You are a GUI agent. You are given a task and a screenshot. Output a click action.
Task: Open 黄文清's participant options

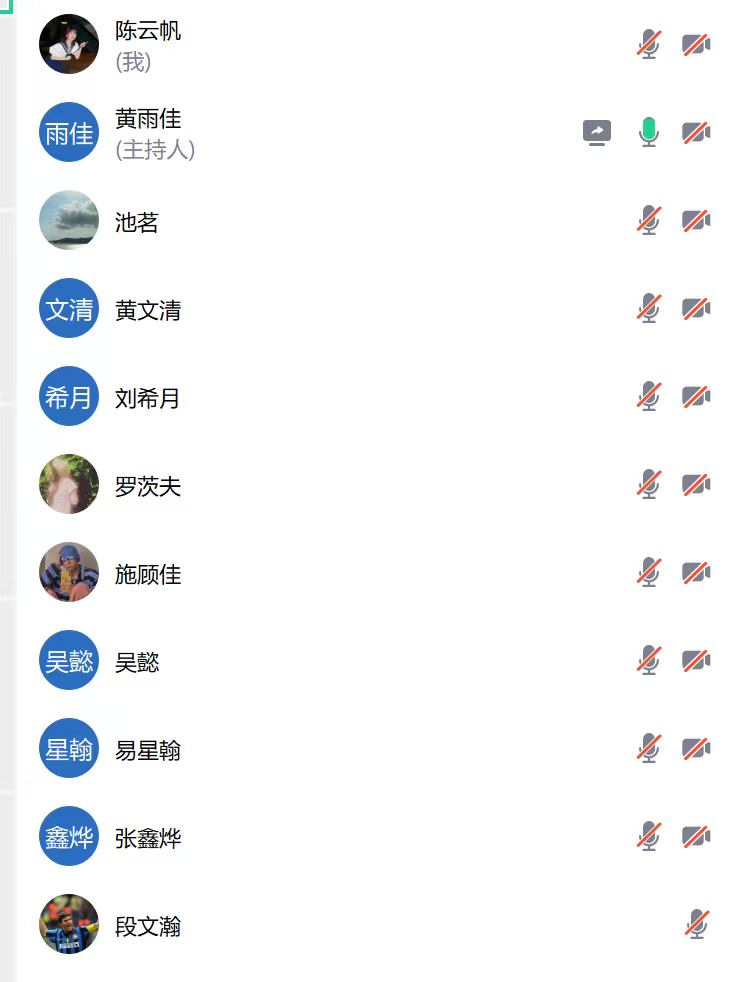[148, 310]
